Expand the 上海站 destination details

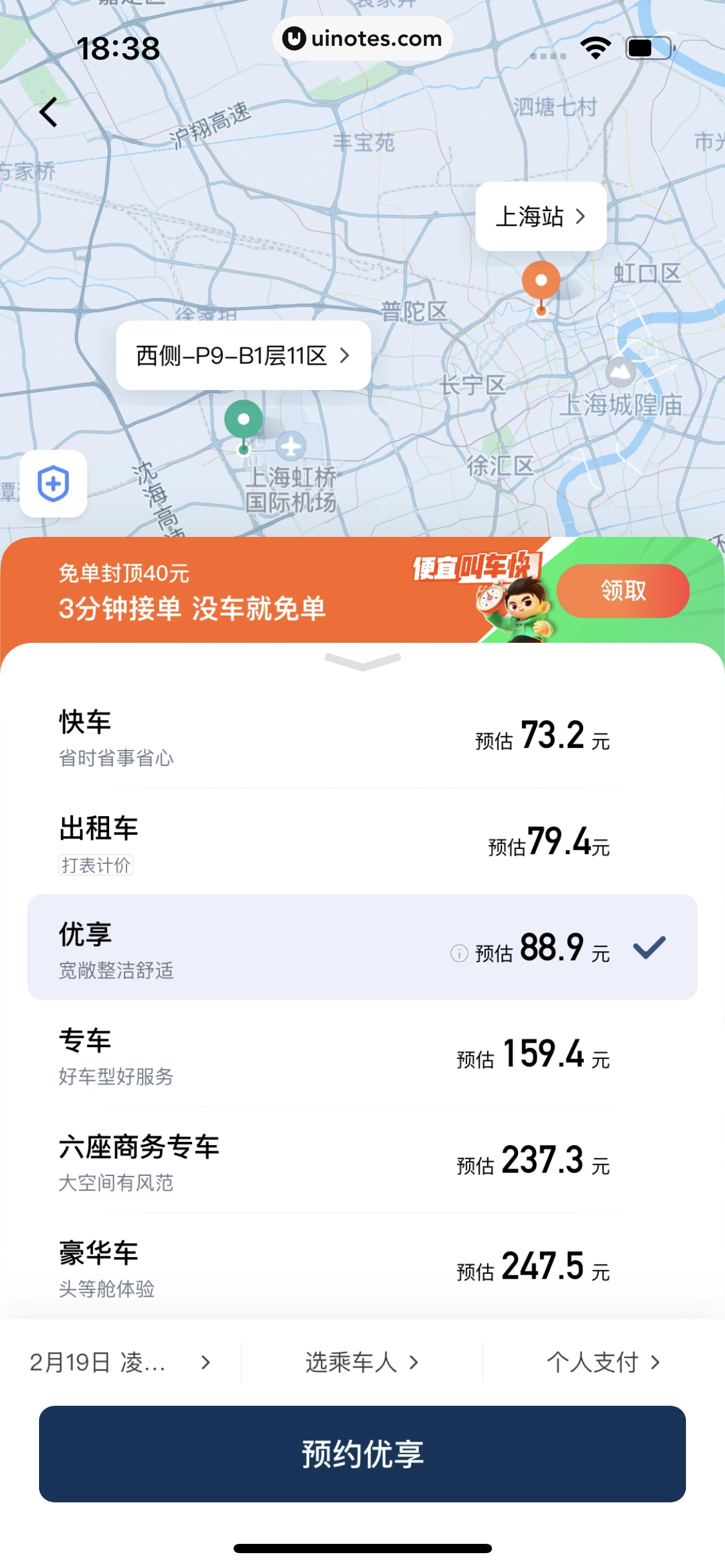[542, 216]
